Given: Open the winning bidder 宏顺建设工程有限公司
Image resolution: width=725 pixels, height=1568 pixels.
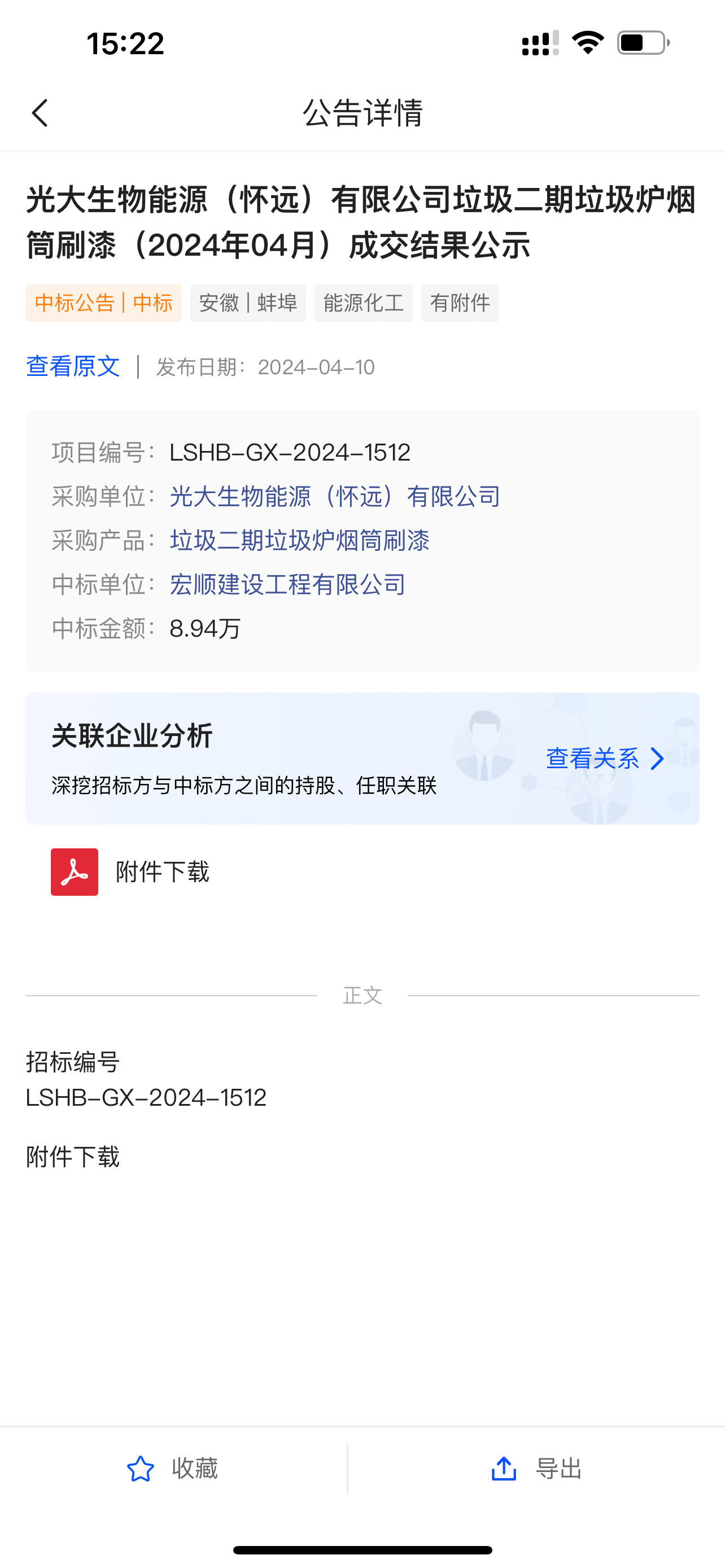Looking at the screenshot, I should coord(287,584).
